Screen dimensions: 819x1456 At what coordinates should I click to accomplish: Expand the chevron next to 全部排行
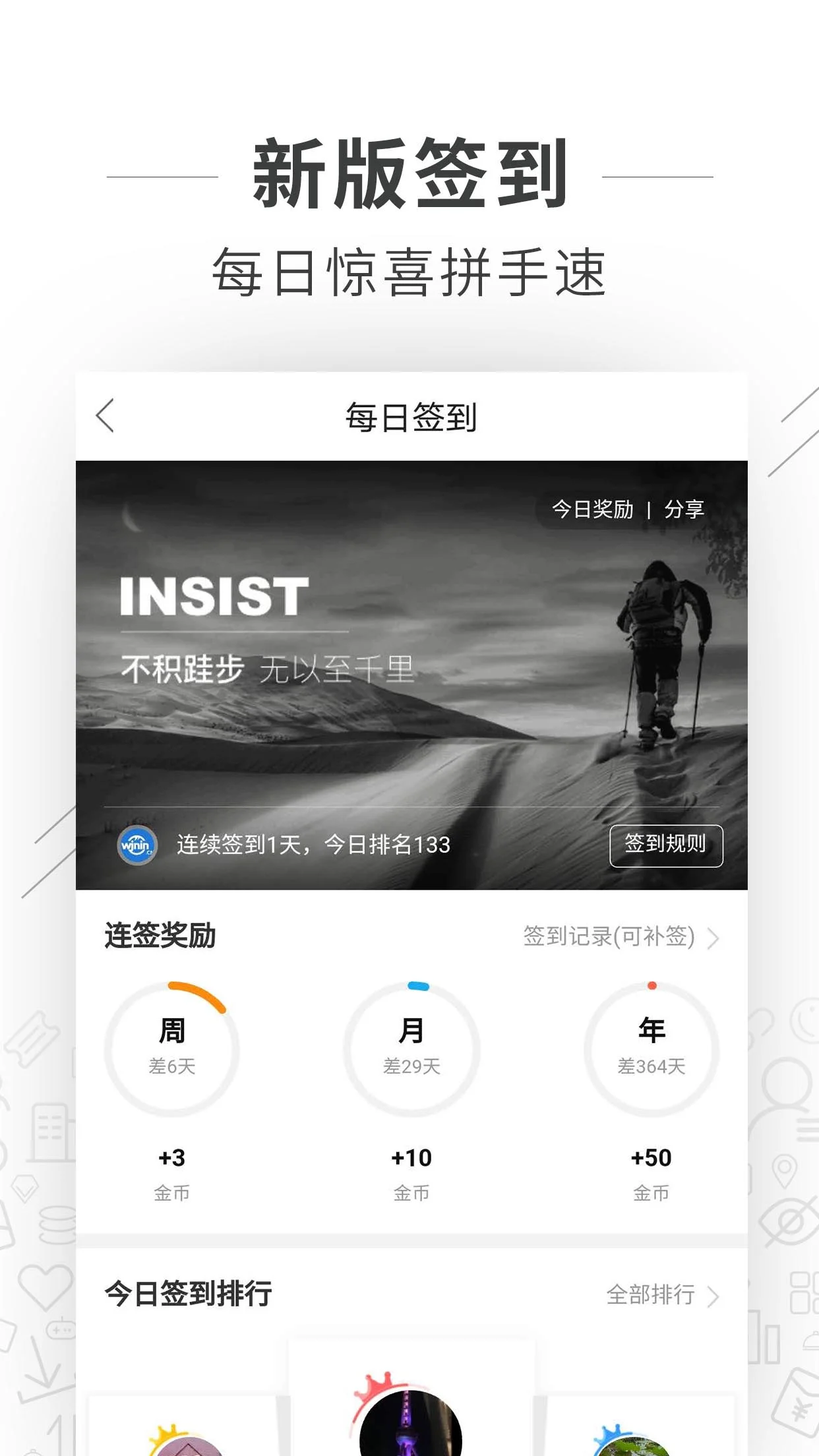coord(712,1294)
